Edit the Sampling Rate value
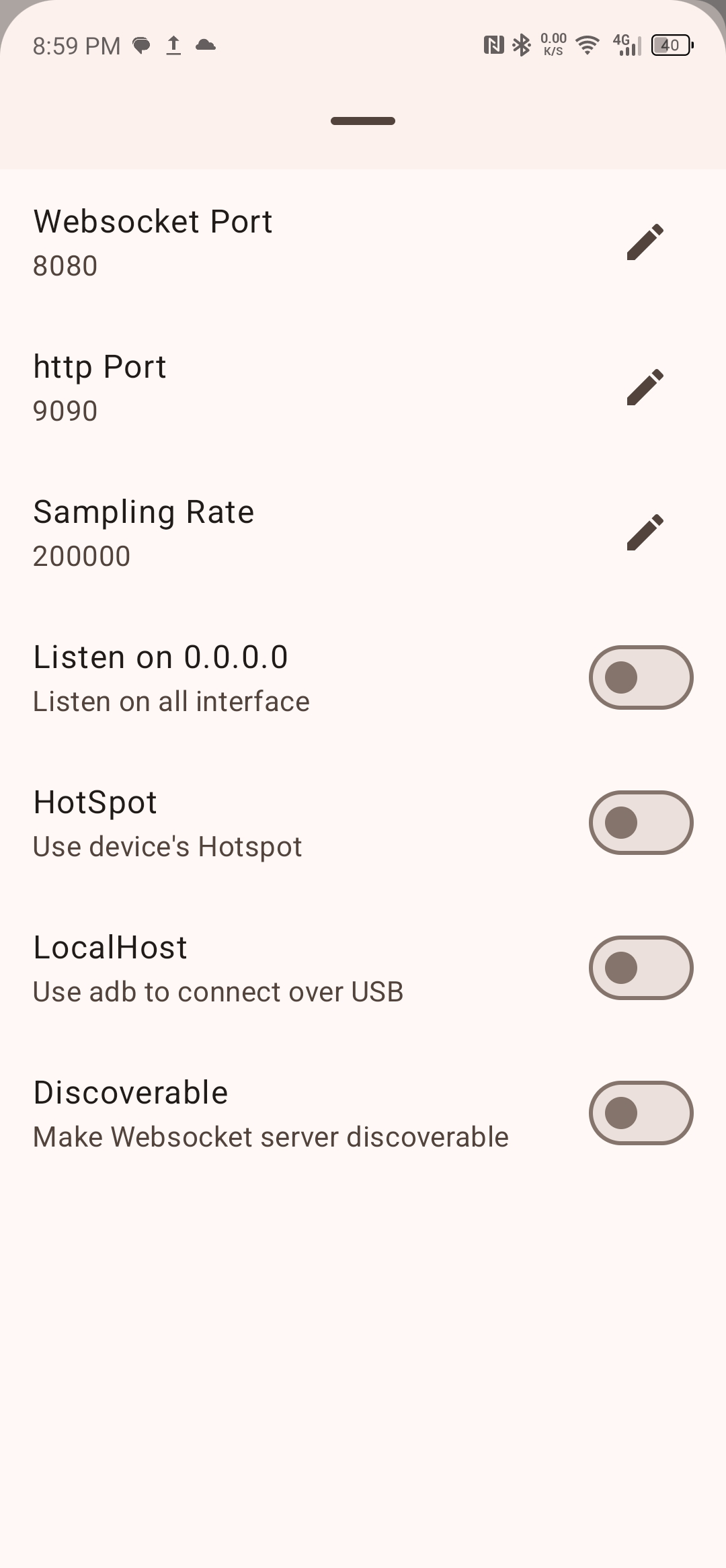This screenshot has height=1568, width=726. tap(645, 532)
